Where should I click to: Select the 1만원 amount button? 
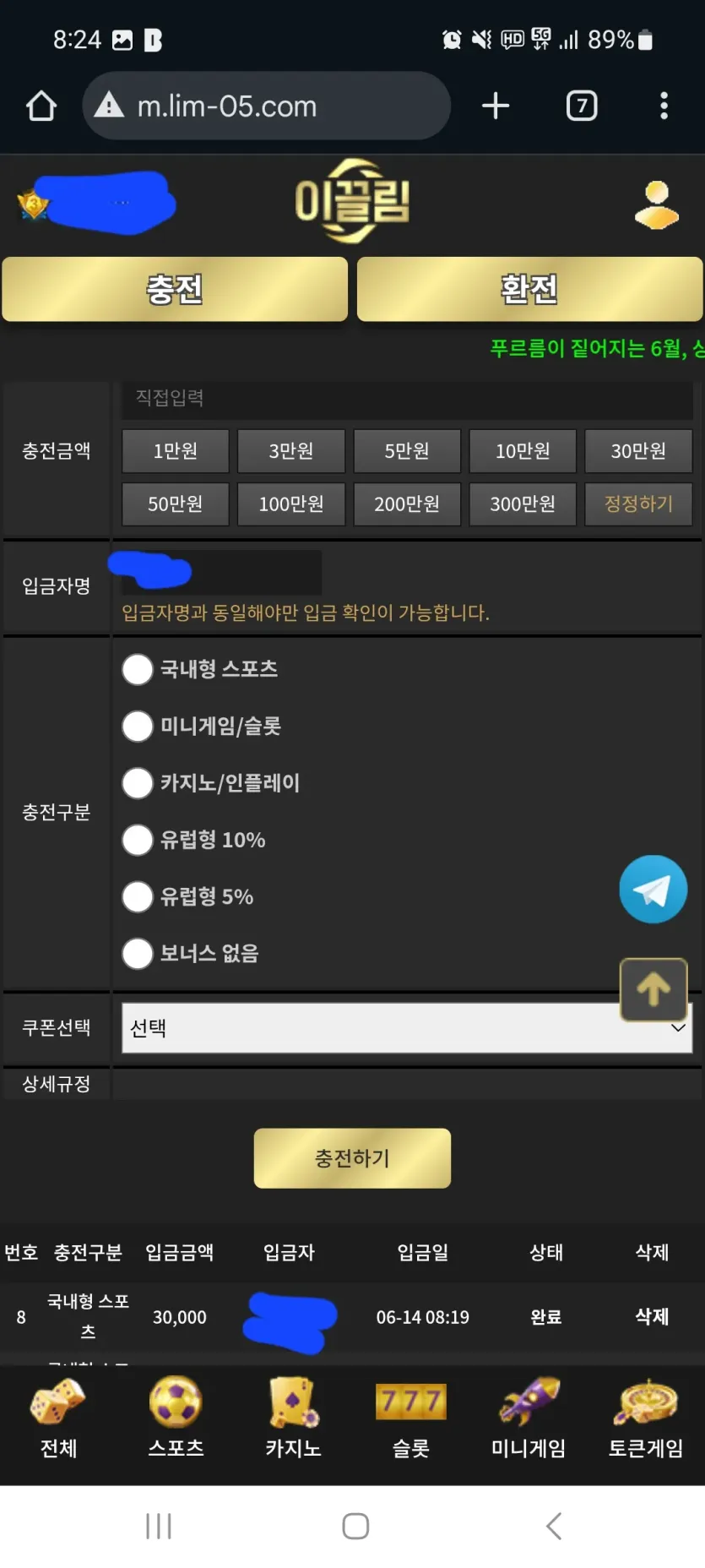point(176,451)
